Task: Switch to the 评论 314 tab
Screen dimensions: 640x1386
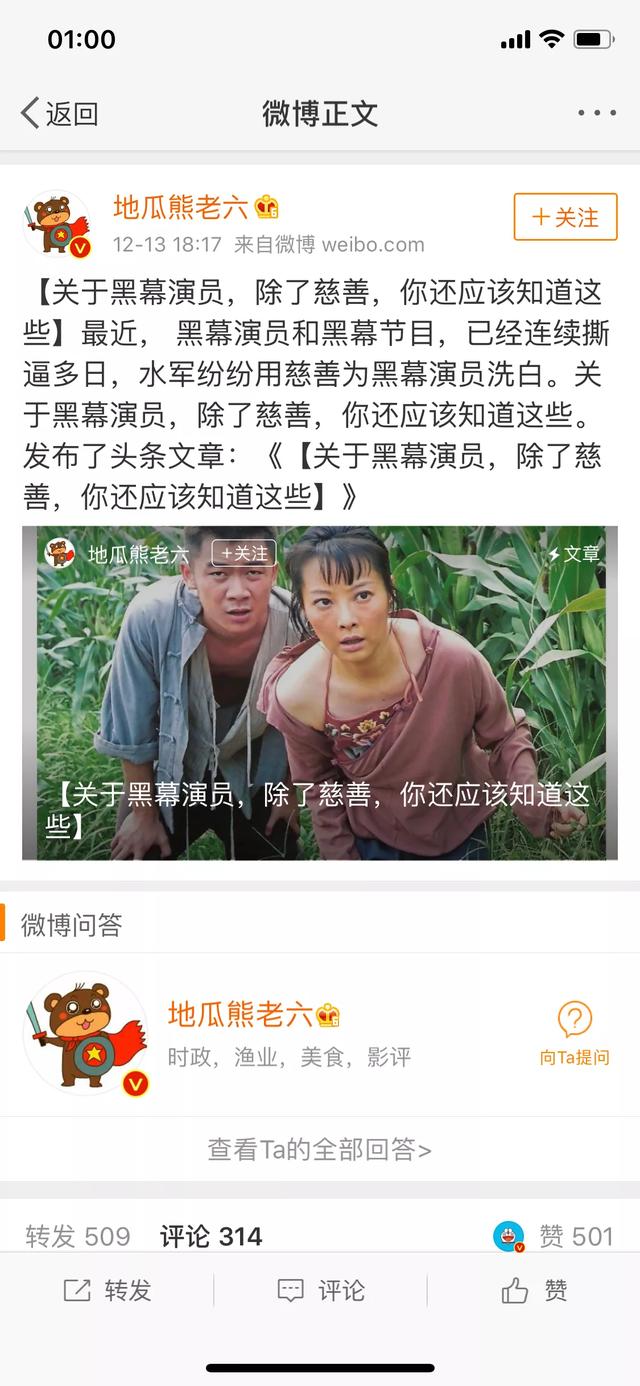Action: 211,1236
